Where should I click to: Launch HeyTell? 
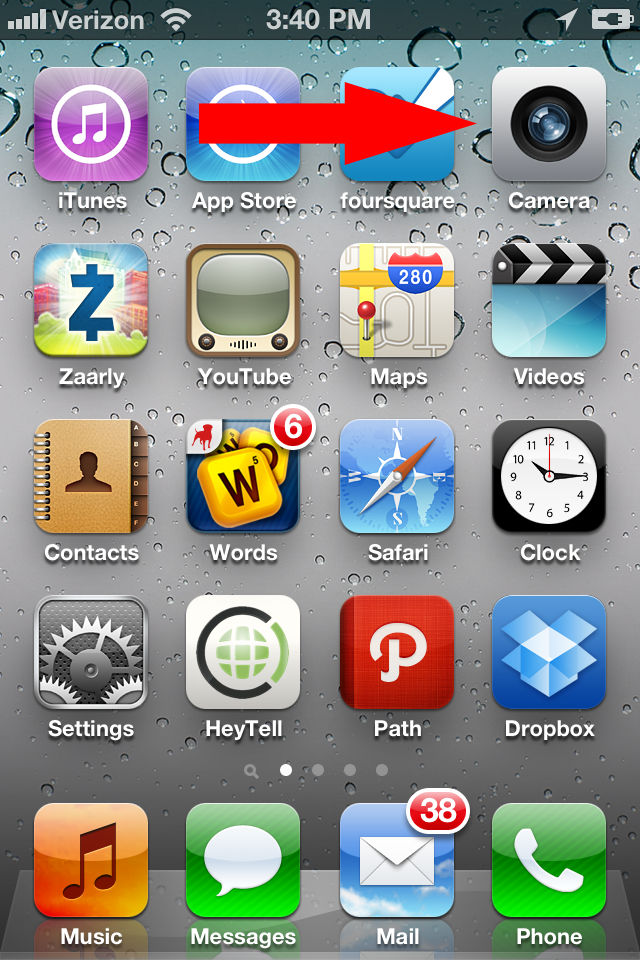[x=243, y=653]
